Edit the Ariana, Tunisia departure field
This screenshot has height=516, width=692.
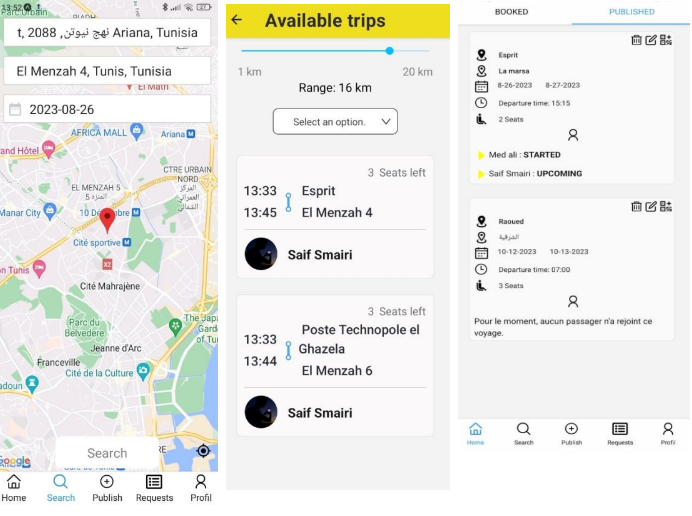click(x=107, y=32)
